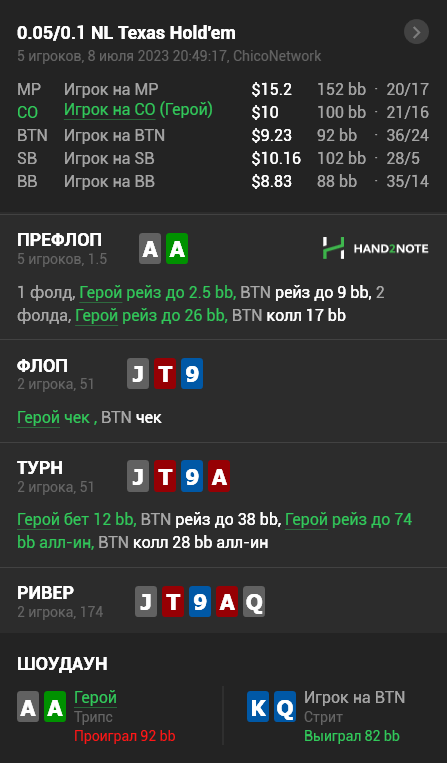Tap the Герой link in the flop action line

[x=38, y=418]
